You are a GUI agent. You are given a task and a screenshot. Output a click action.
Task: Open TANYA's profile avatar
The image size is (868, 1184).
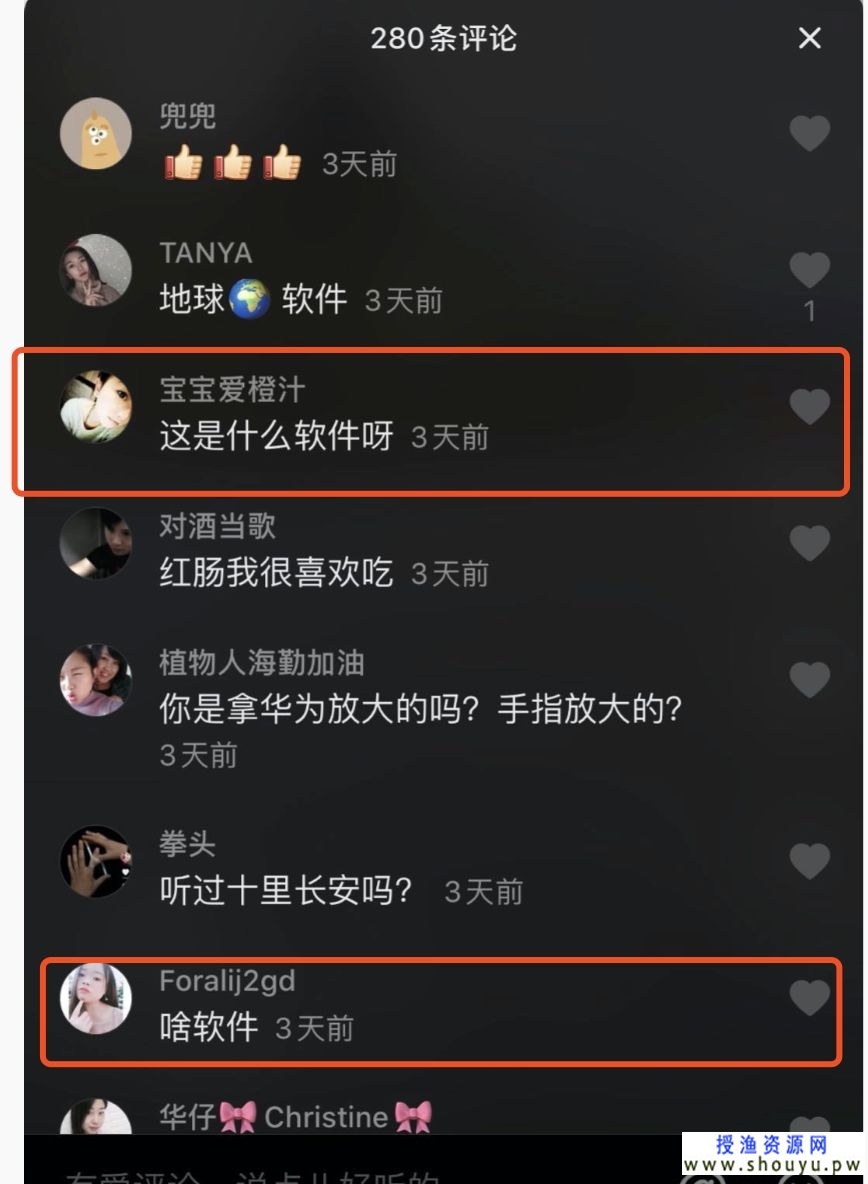[96, 270]
